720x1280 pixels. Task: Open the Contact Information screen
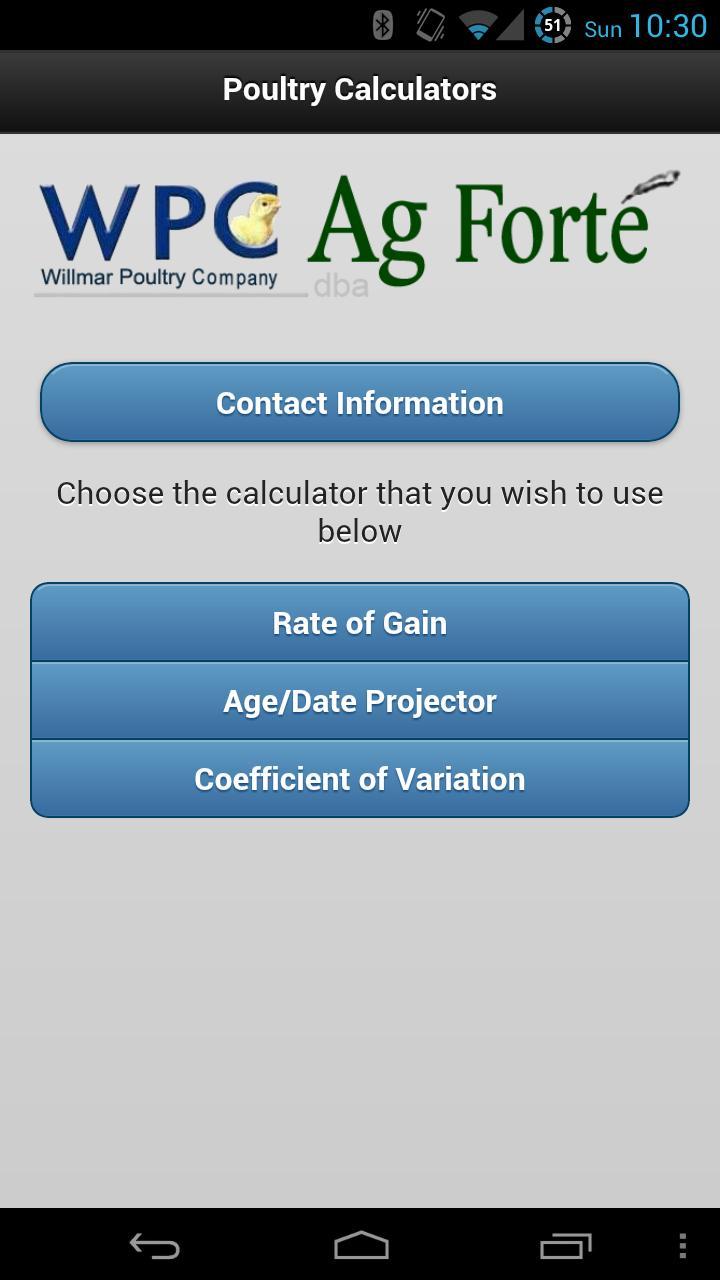360,402
